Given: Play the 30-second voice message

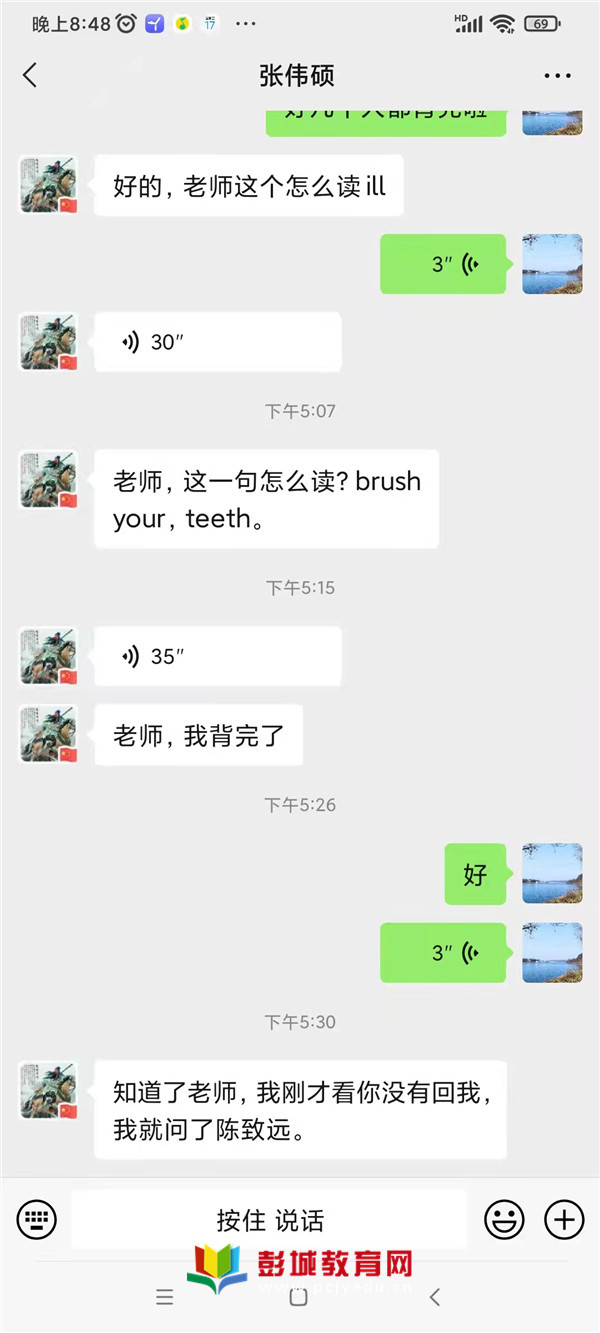Looking at the screenshot, I should click(217, 342).
